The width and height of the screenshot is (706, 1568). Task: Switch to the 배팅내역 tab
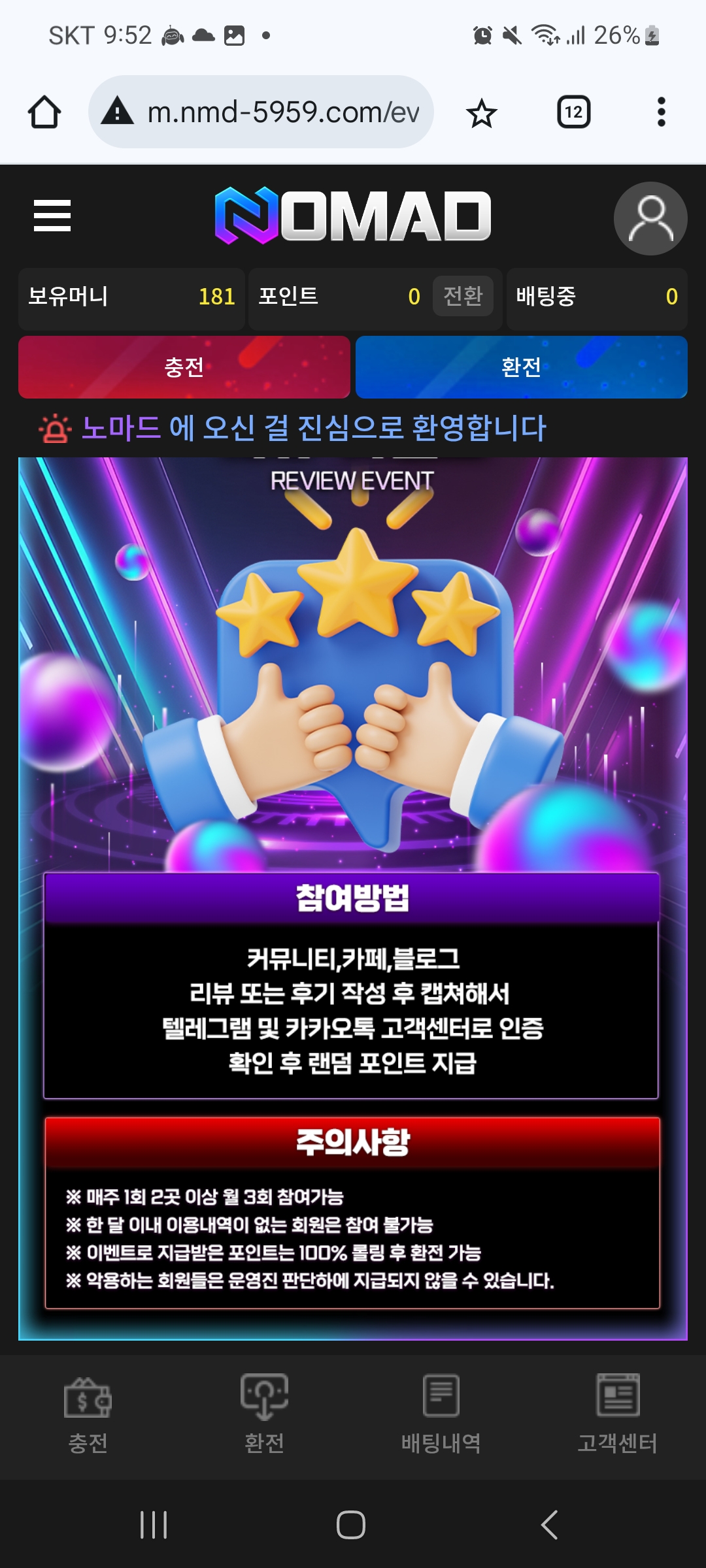pos(441,1415)
